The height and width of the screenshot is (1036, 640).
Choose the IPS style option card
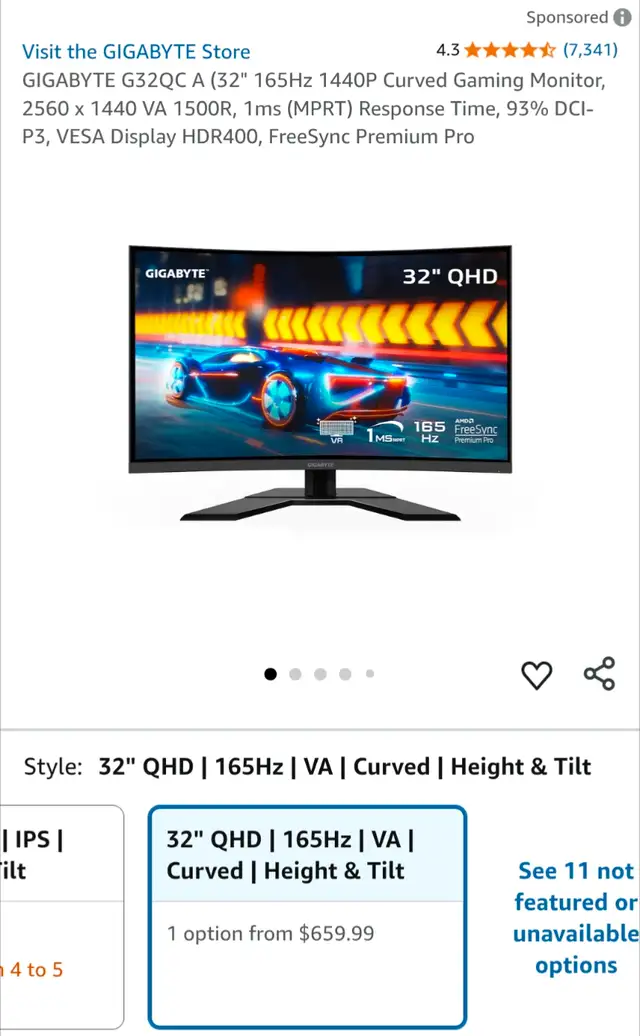pos(62,917)
